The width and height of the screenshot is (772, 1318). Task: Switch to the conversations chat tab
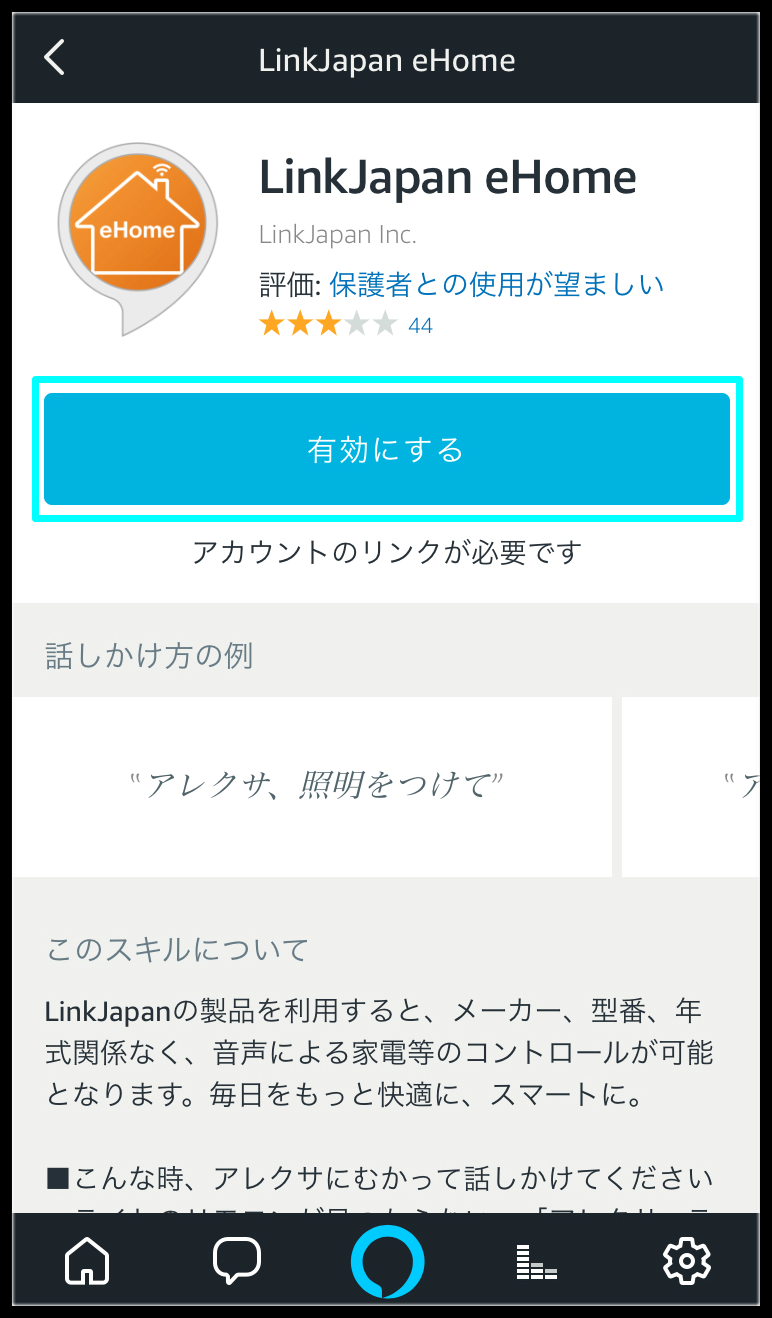click(x=237, y=1261)
